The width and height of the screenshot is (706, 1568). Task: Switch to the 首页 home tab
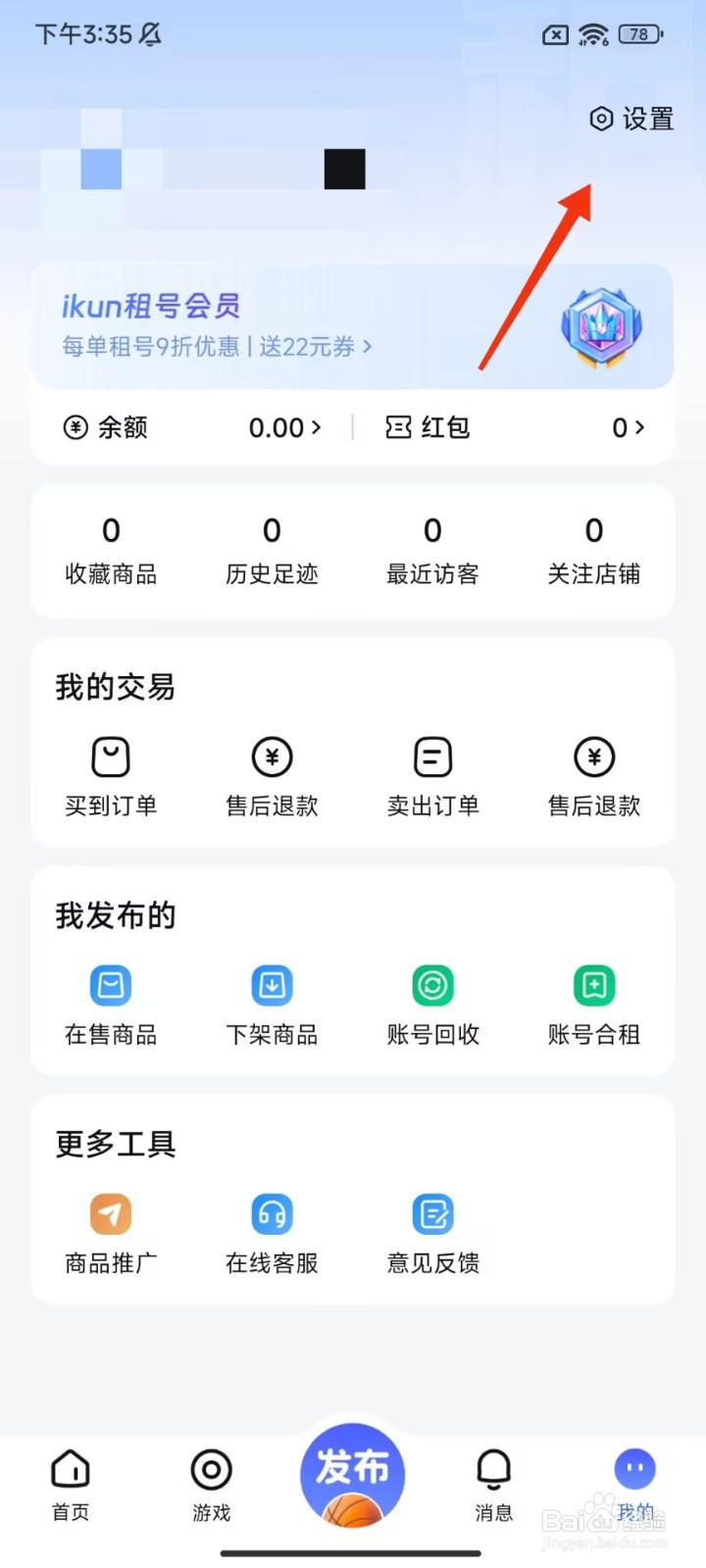71,1485
